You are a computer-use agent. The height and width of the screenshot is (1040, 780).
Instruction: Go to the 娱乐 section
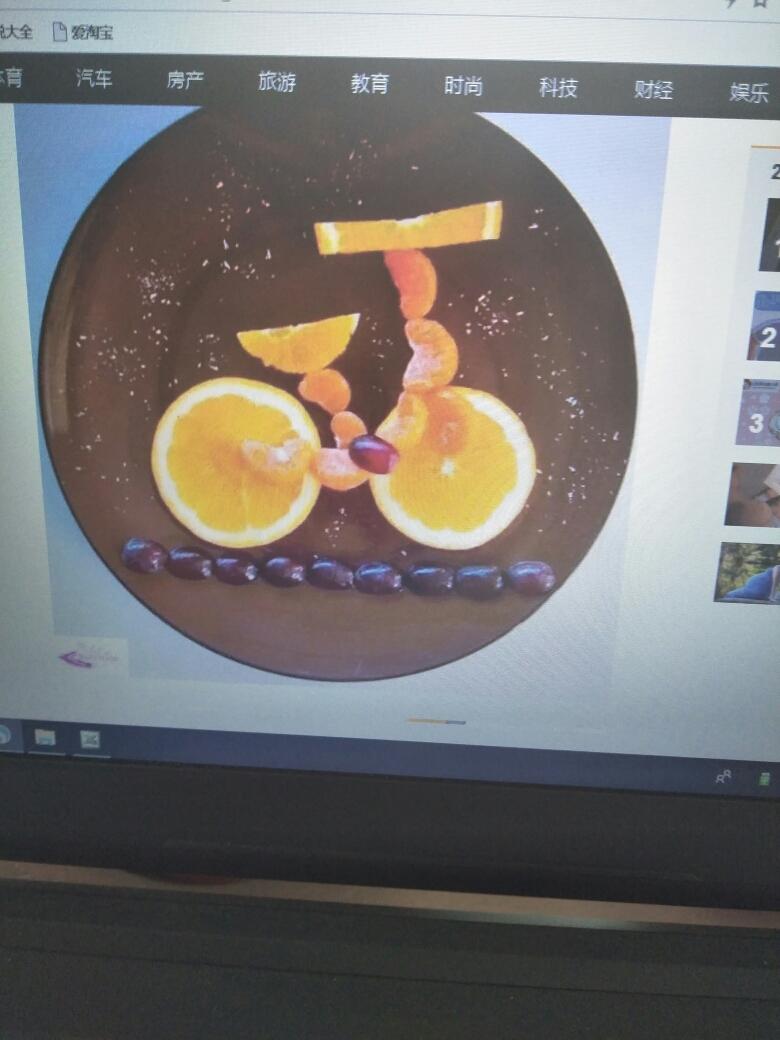click(748, 93)
